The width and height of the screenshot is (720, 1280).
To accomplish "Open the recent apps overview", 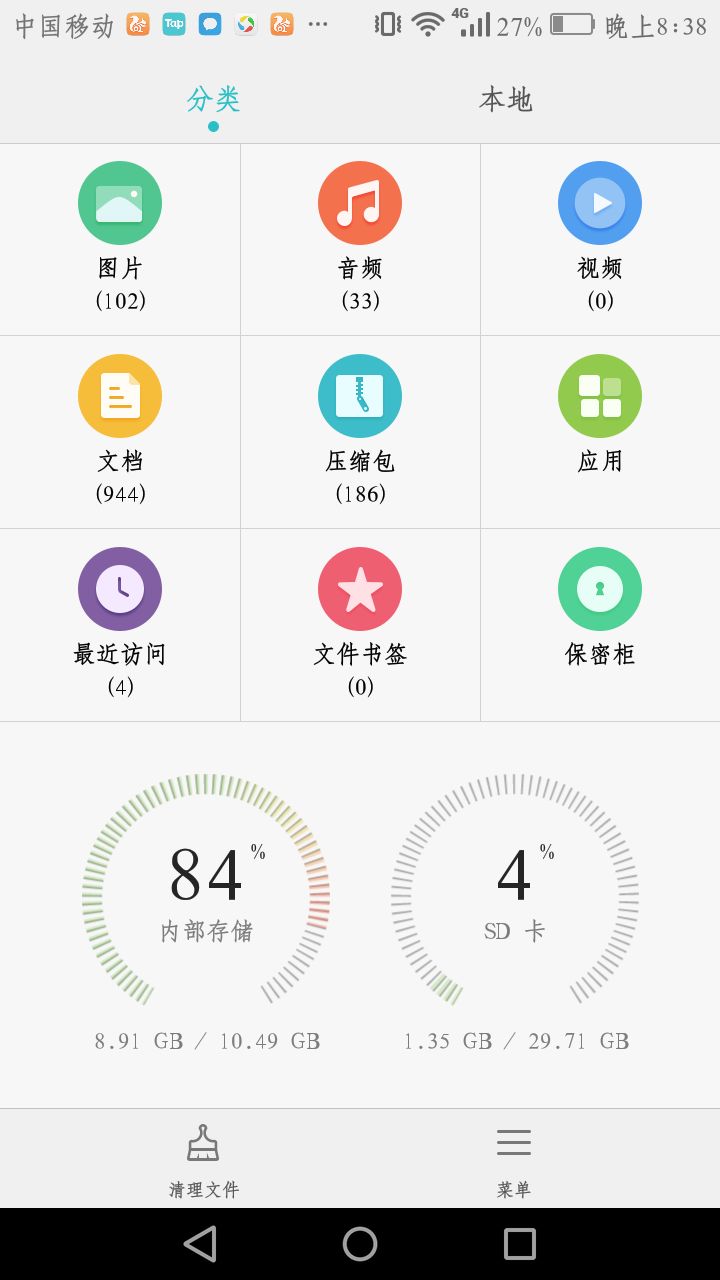I will [520, 1244].
